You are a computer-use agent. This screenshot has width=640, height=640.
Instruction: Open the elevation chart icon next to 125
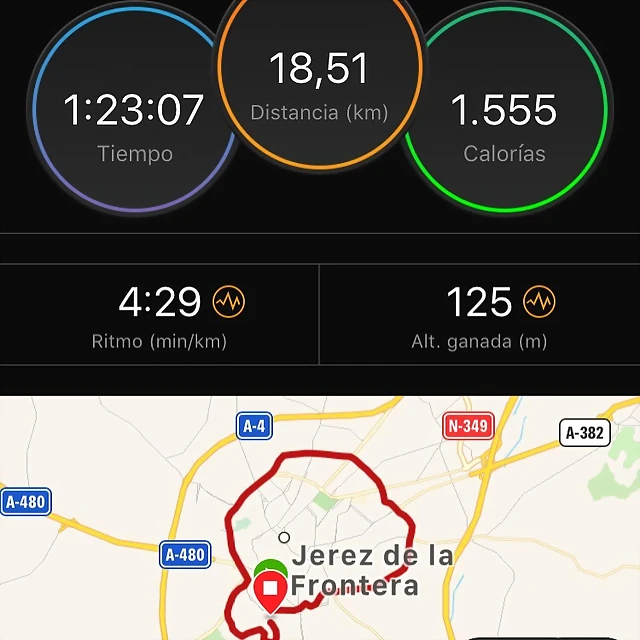pyautogui.click(x=539, y=301)
